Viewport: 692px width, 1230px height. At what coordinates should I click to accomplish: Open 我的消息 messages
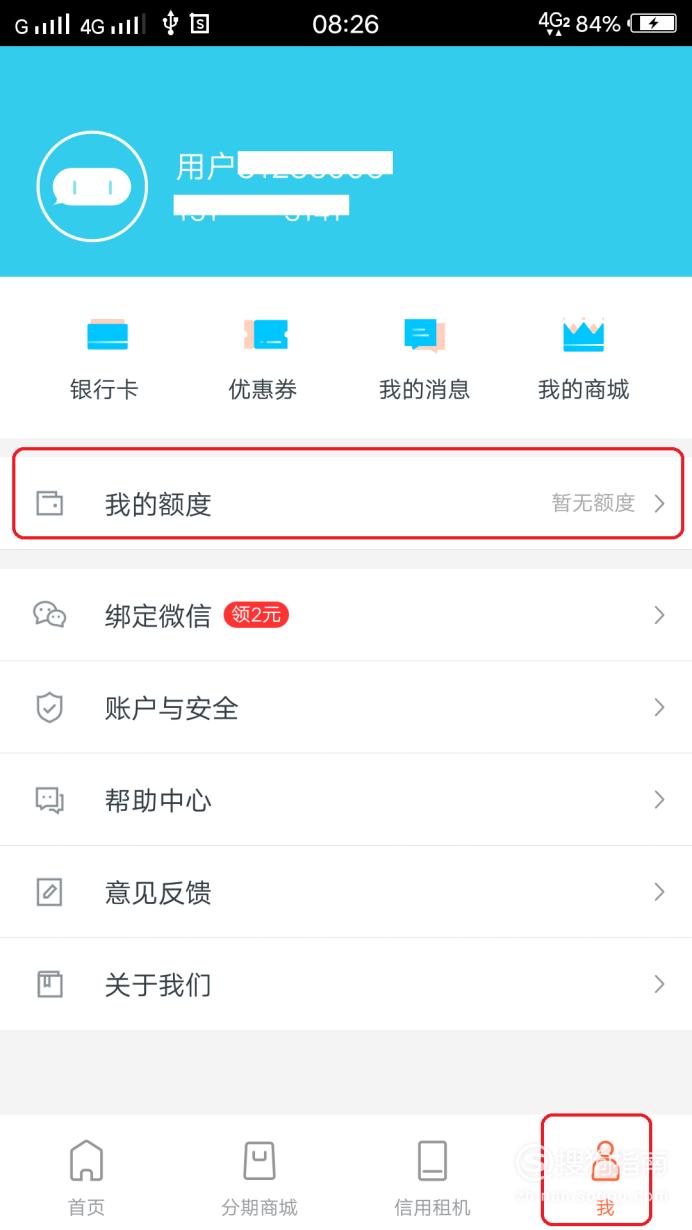[x=424, y=360]
